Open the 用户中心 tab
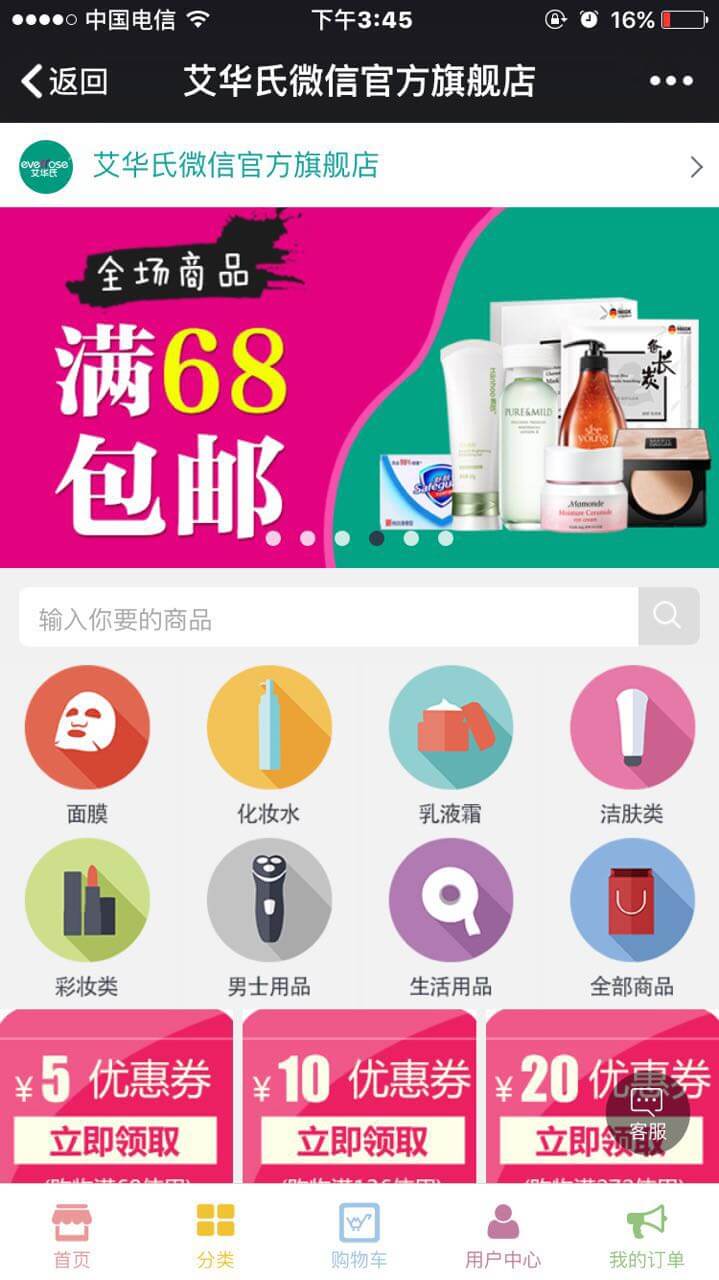The height and width of the screenshot is (1280, 719). [x=503, y=1236]
